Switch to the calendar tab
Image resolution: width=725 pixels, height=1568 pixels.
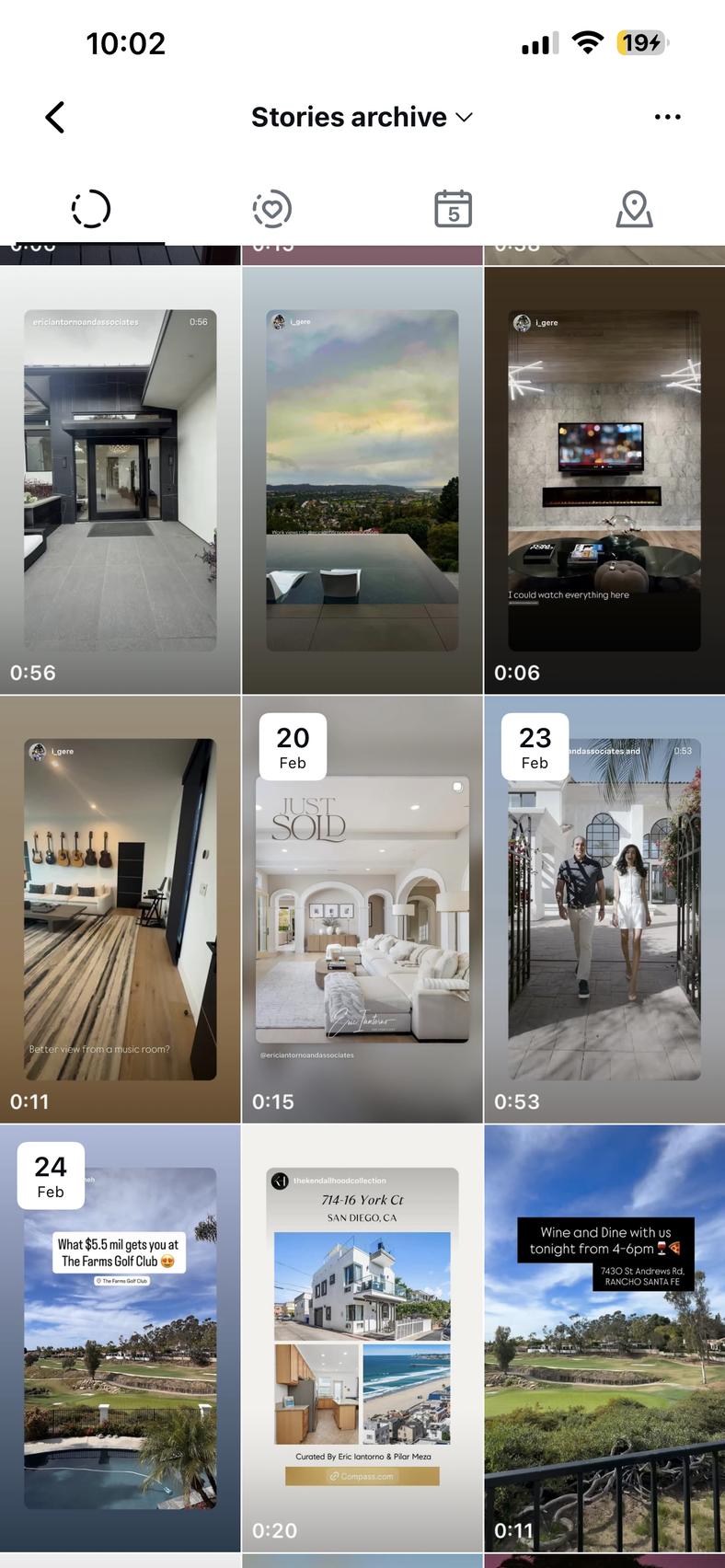[x=453, y=210]
